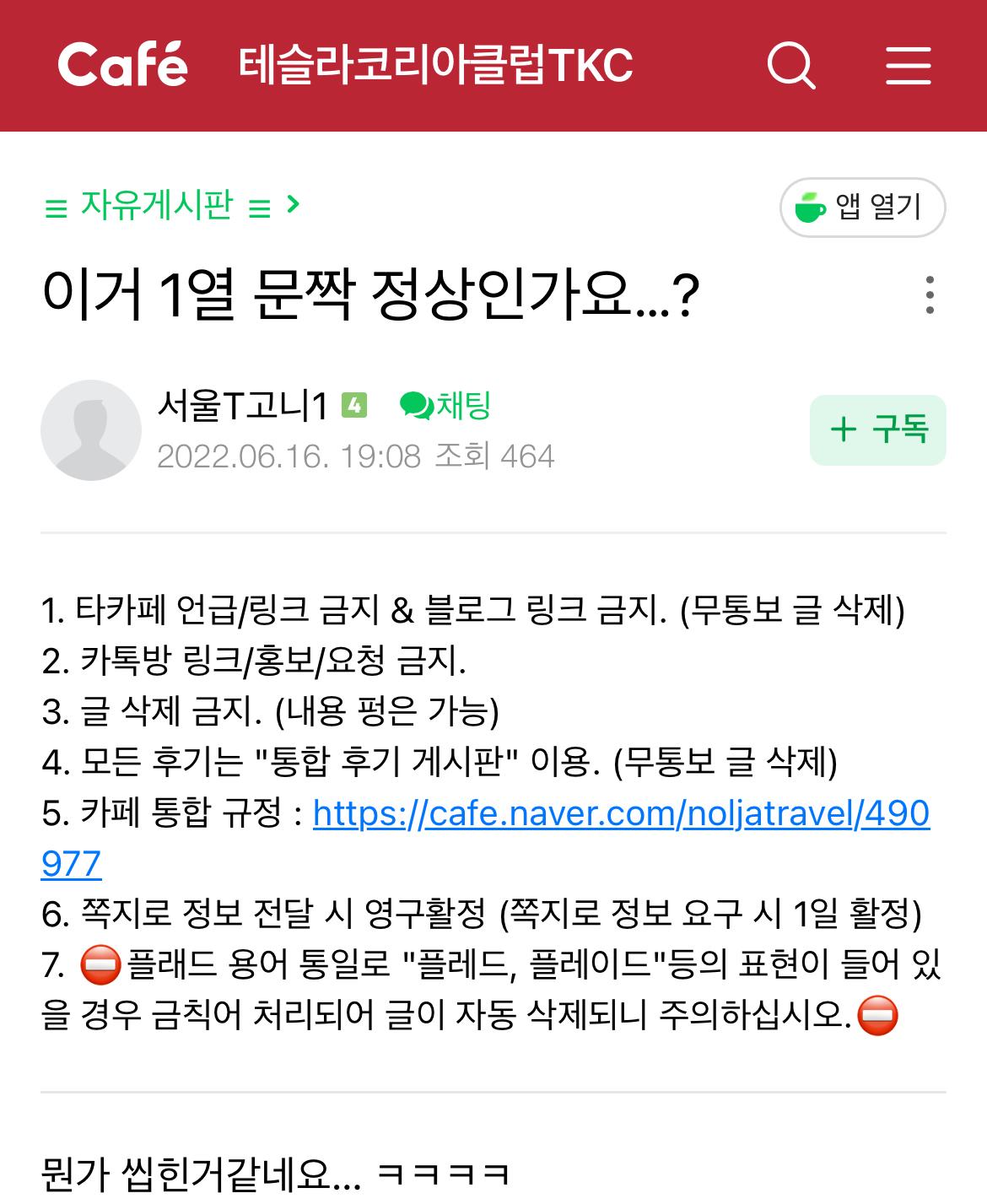Open the post's three-dot overflow menu

pyautogui.click(x=930, y=295)
